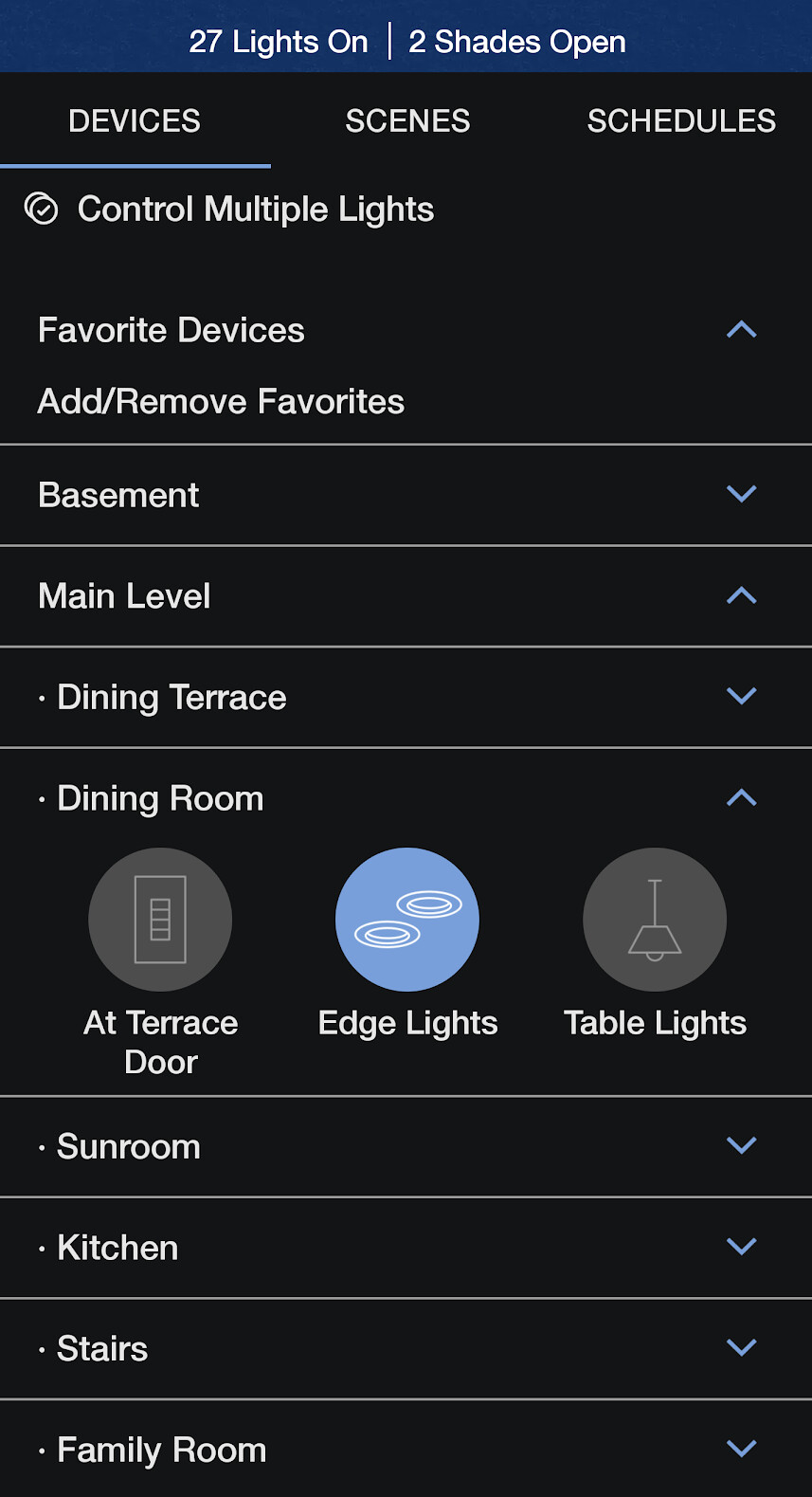The height and width of the screenshot is (1497, 812).
Task: Expand the Kitchen room
Action: (741, 1247)
